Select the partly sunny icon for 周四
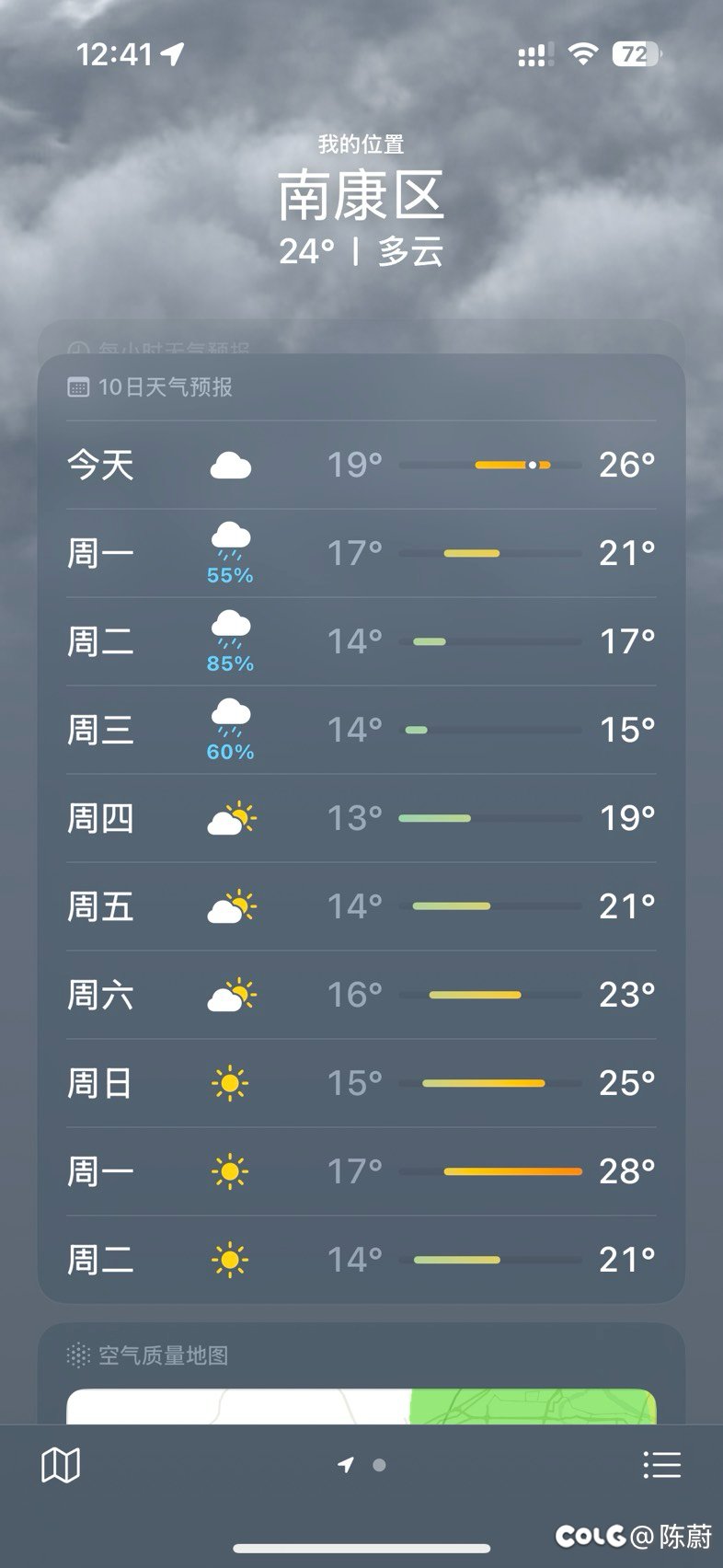723x1568 pixels. [x=230, y=818]
